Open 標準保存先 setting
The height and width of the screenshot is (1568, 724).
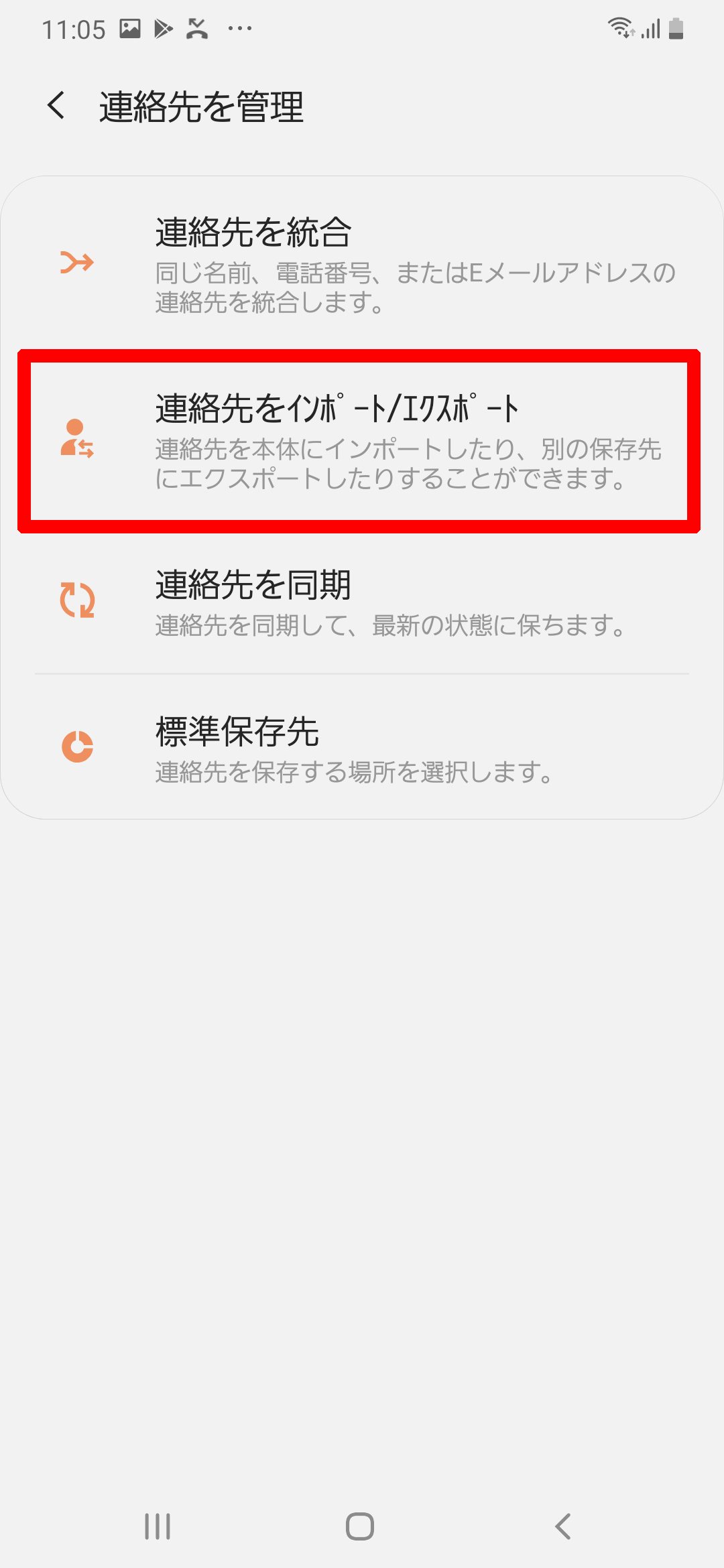[x=362, y=746]
